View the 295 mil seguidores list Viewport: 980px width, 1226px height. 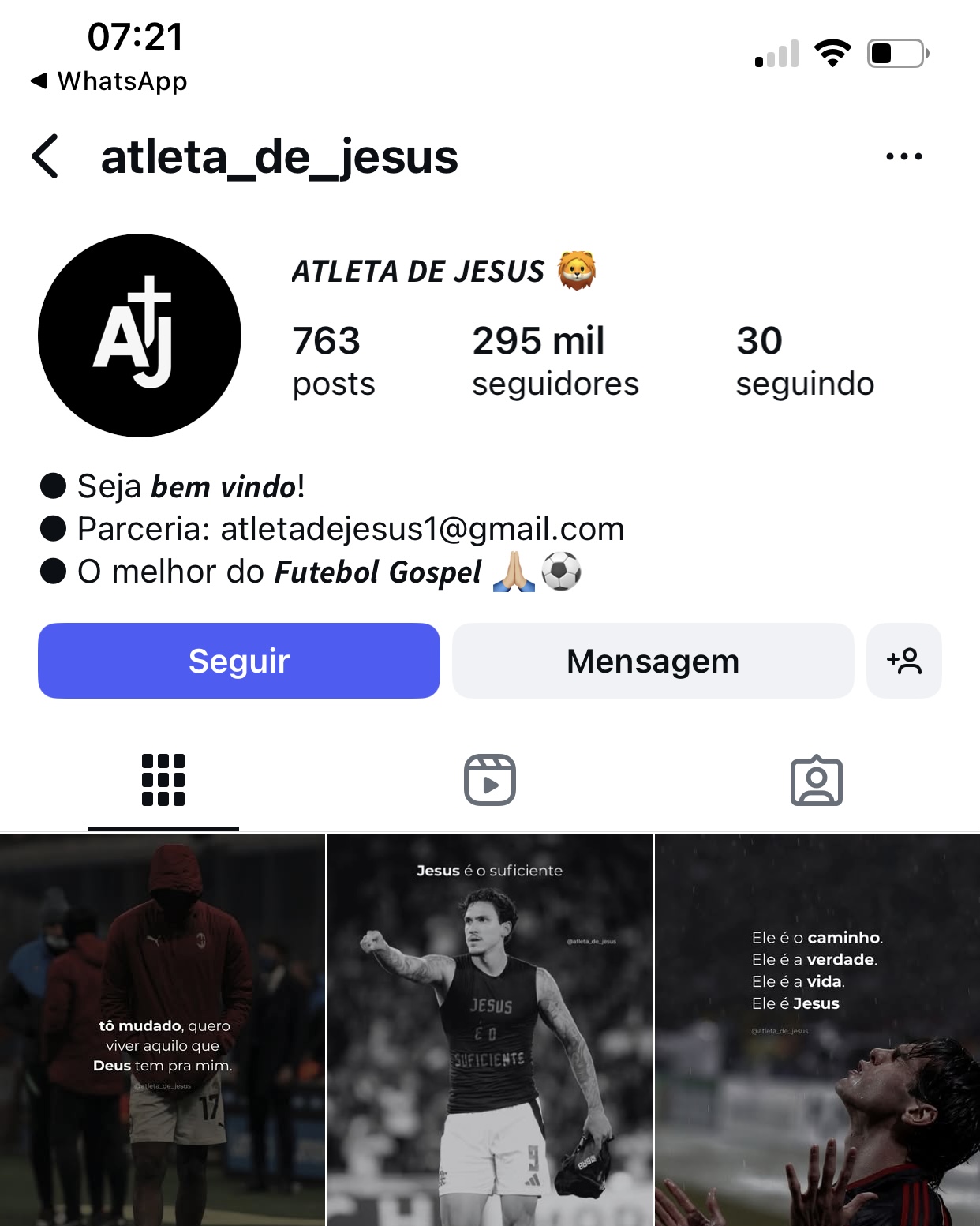[x=555, y=361]
